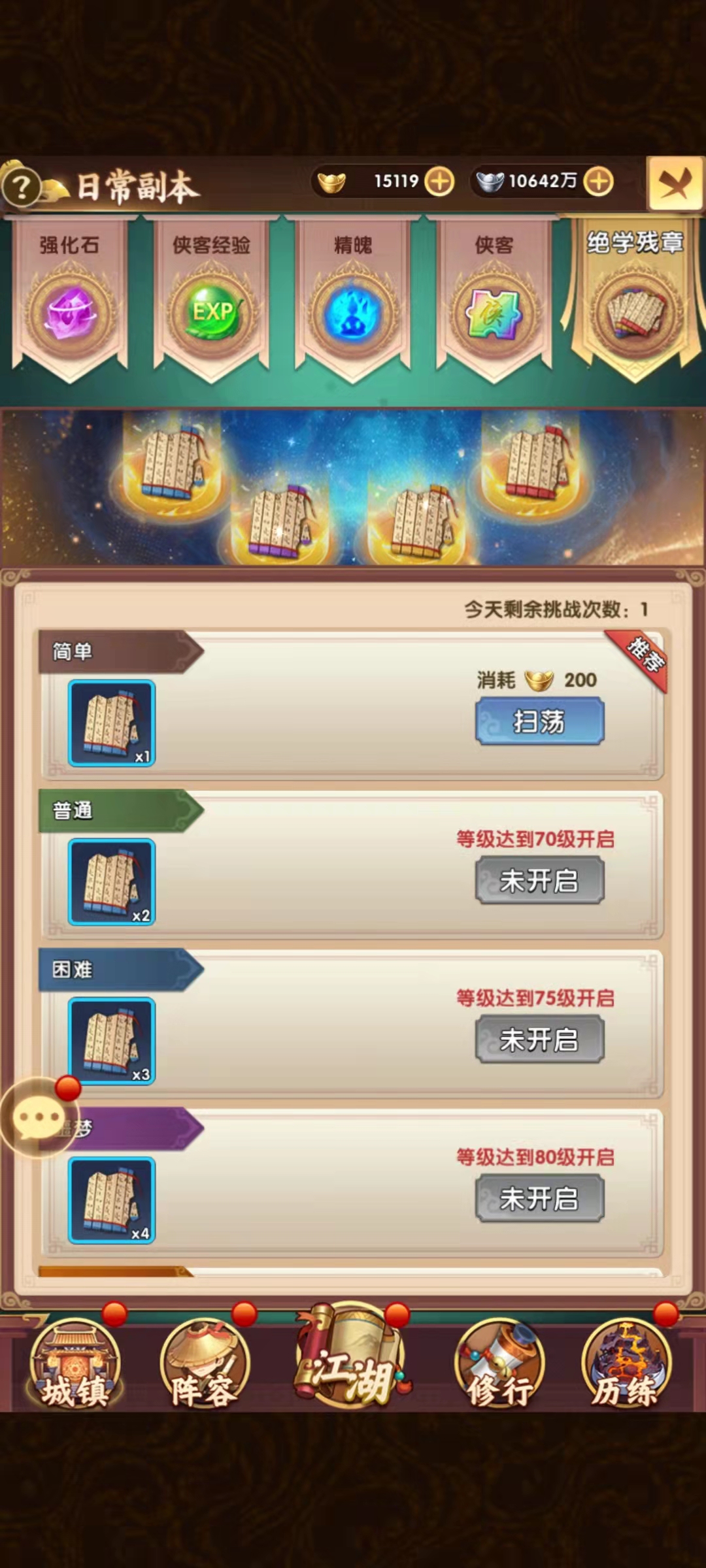Viewport: 706px width, 1568px height.
Task: Add more silver with plus button
Action: click(599, 182)
